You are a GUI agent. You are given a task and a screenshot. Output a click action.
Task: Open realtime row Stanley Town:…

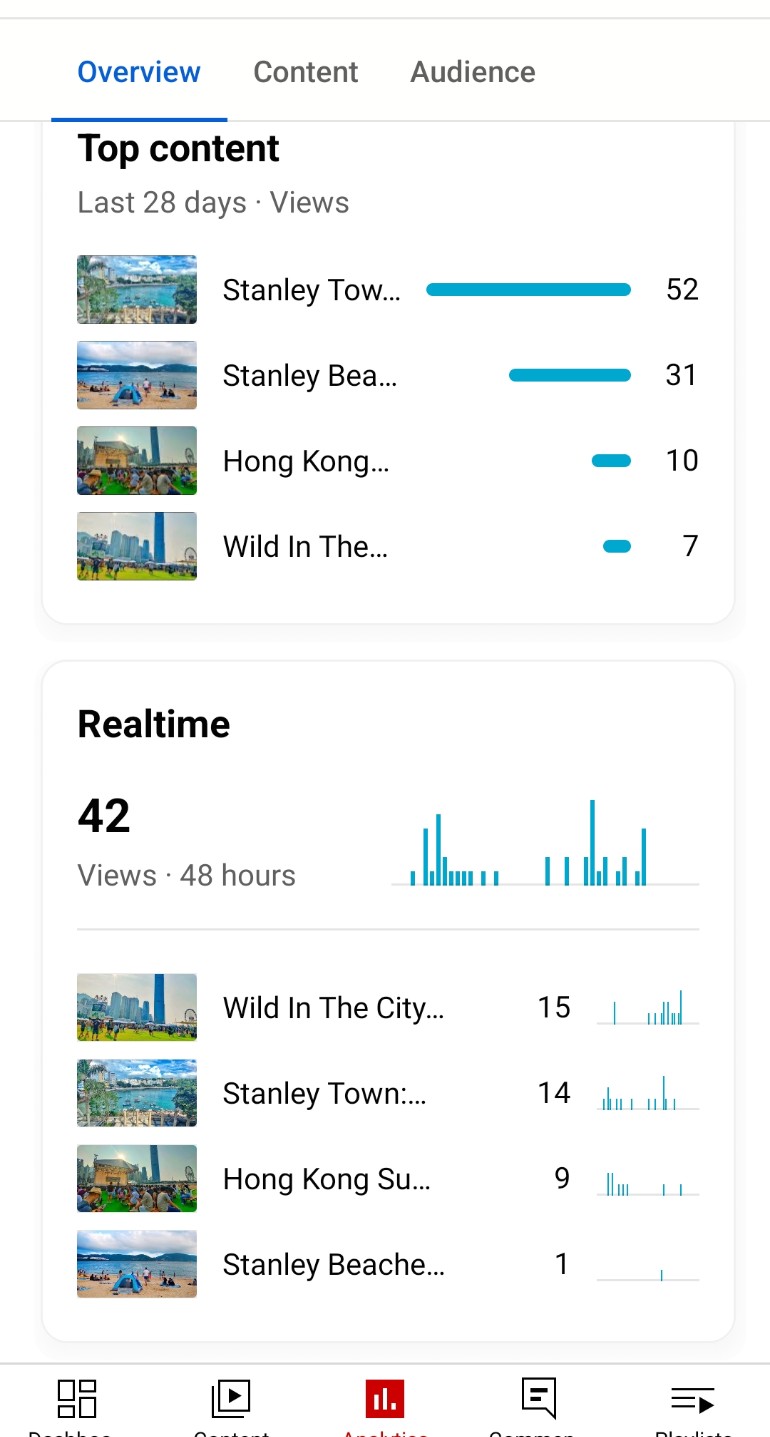(x=388, y=1093)
